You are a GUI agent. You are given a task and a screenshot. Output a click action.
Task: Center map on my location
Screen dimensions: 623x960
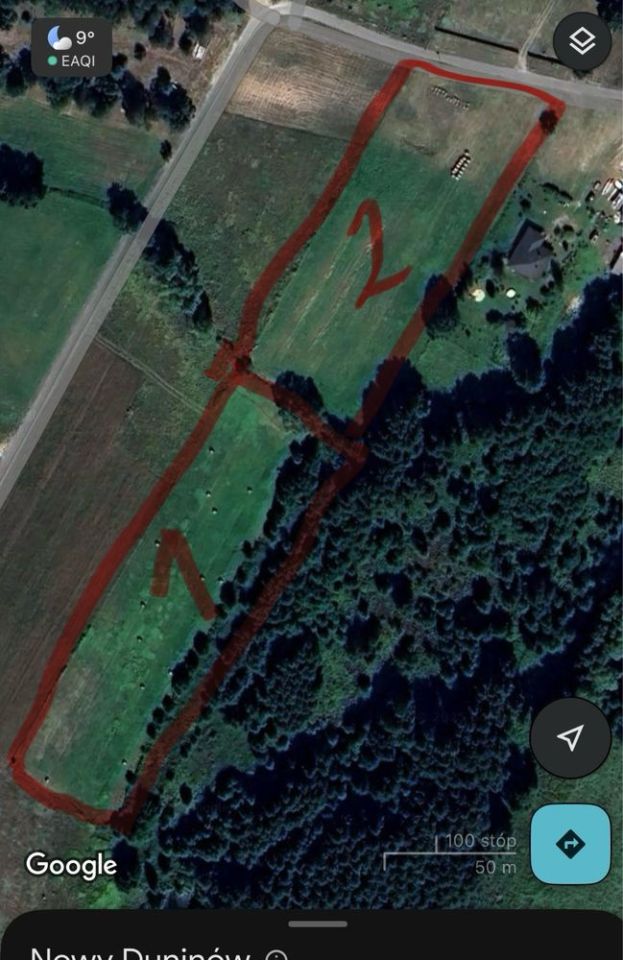pos(570,738)
